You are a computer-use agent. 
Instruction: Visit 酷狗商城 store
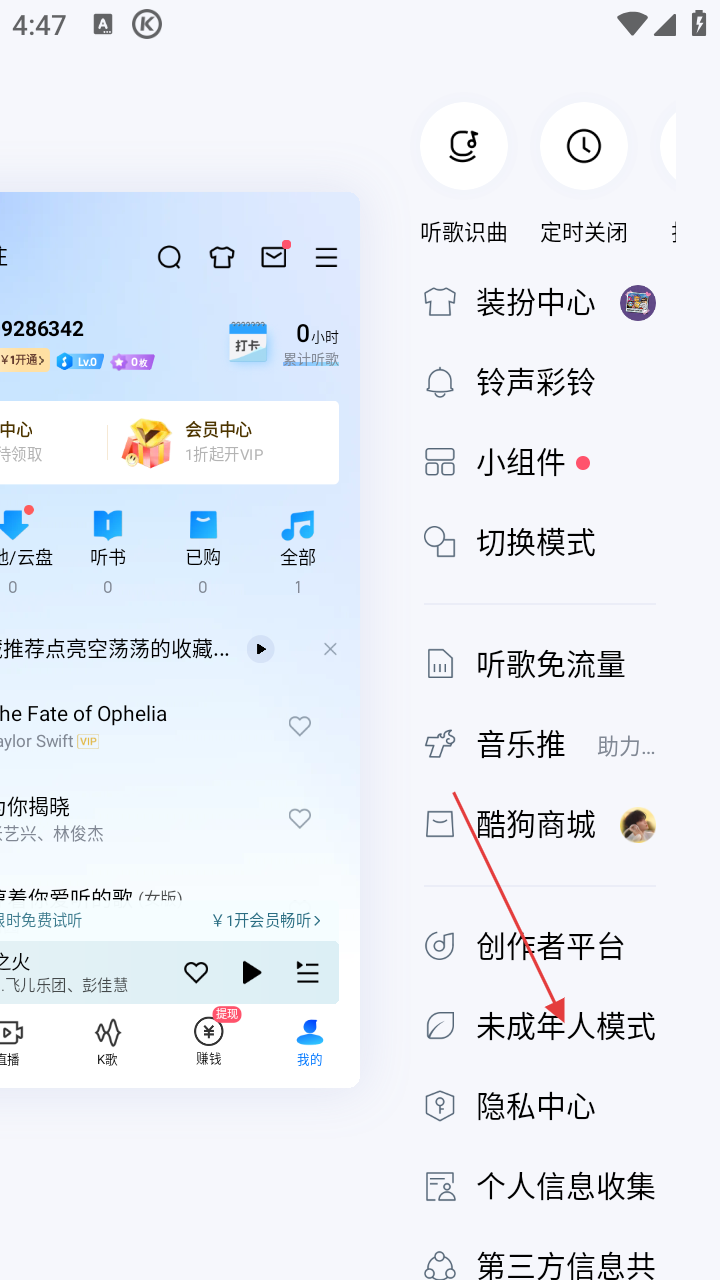tap(536, 824)
